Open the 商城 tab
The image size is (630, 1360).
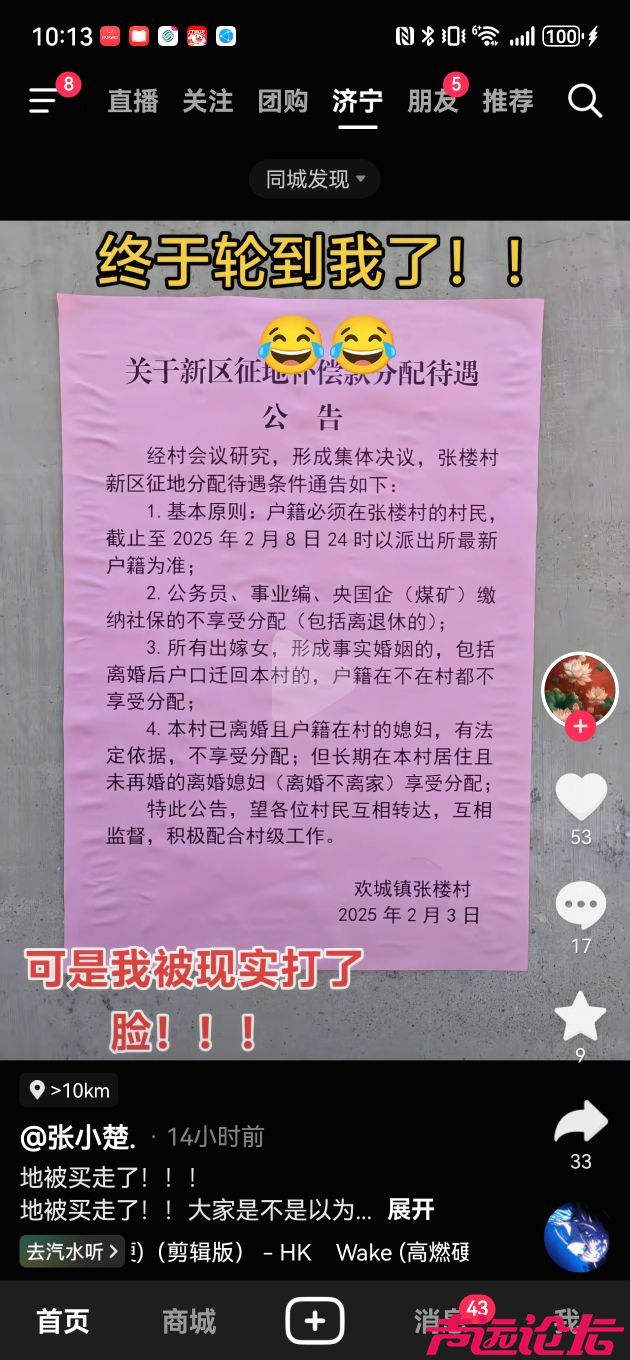coord(189,1321)
